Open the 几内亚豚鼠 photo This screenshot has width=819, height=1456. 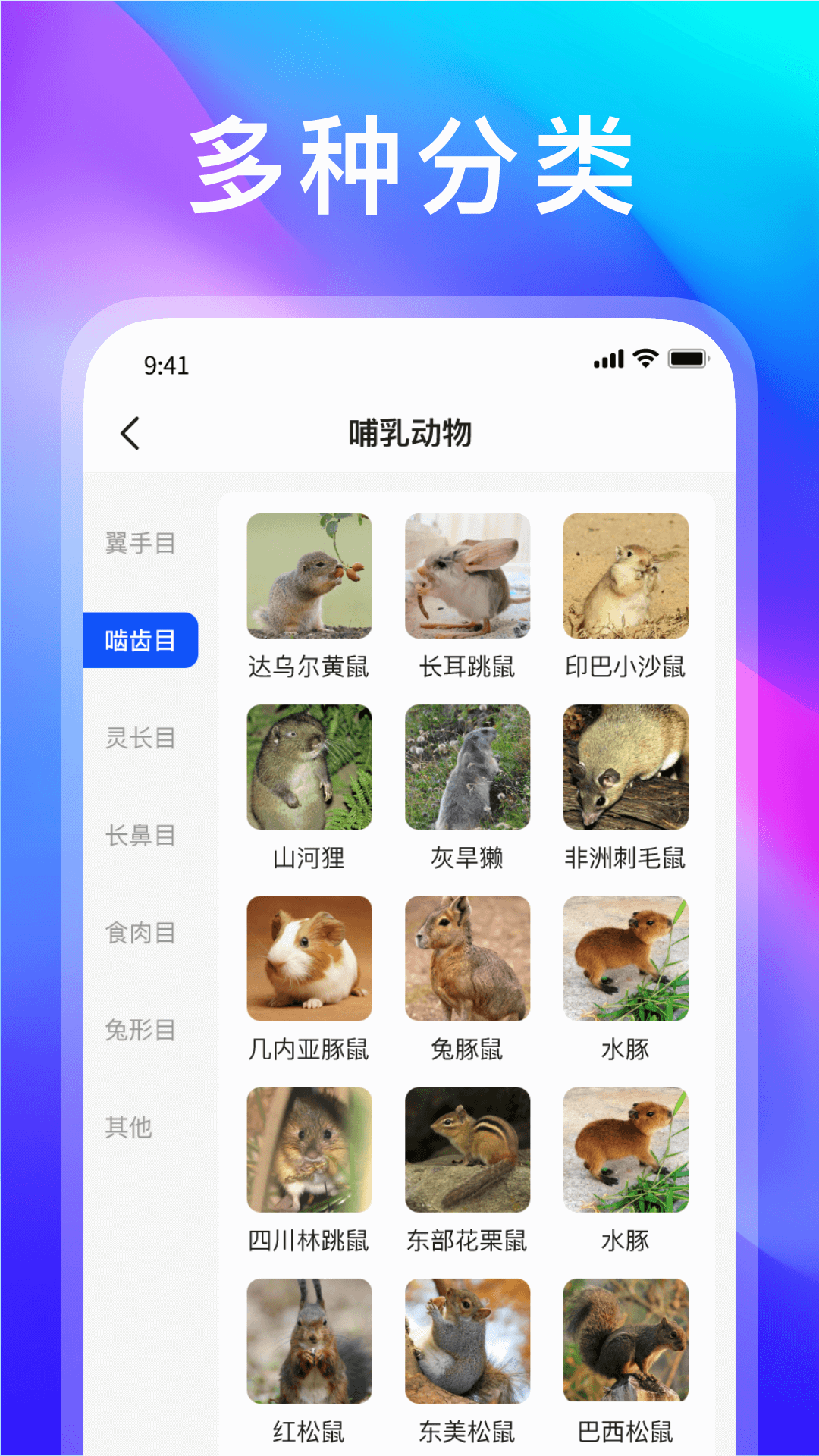coord(309,959)
